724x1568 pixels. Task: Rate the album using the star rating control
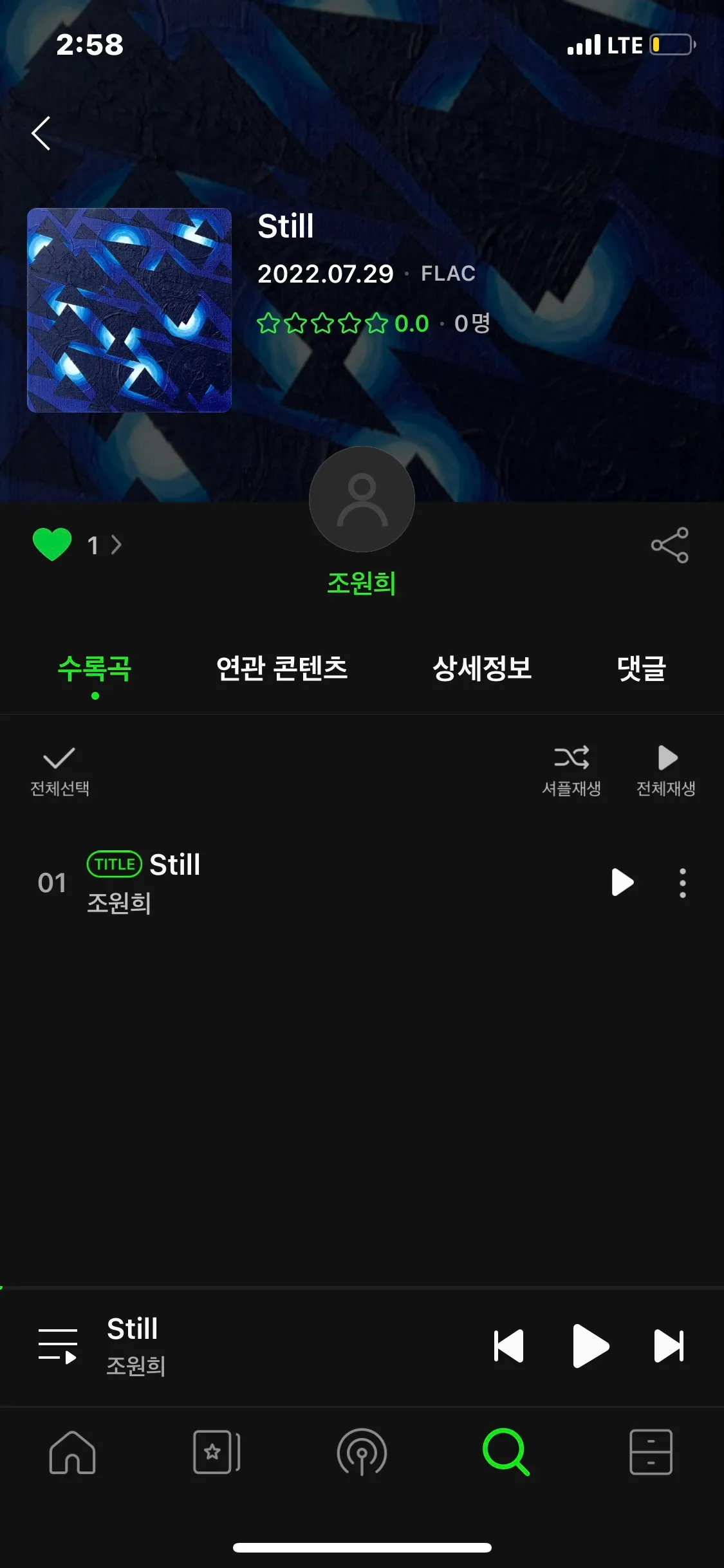[x=322, y=325]
